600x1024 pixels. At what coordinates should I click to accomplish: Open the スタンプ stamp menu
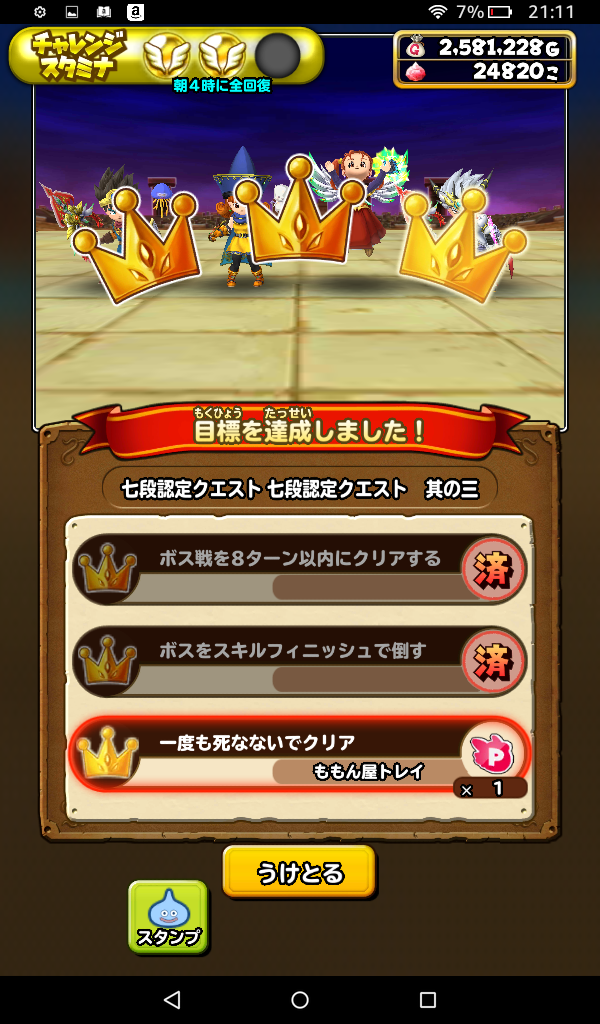point(168,916)
